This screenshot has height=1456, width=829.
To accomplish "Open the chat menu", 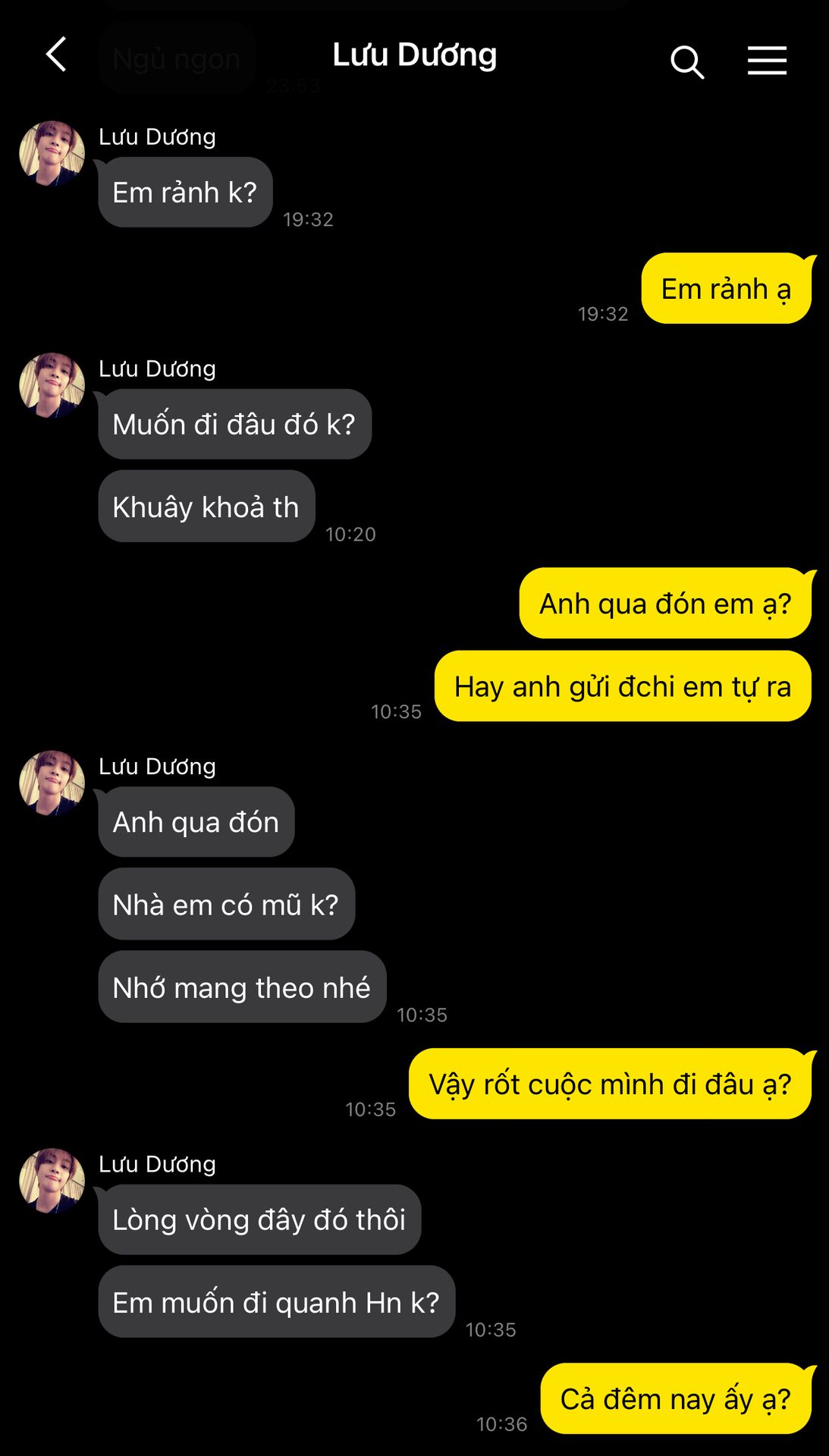I will pyautogui.click(x=767, y=60).
